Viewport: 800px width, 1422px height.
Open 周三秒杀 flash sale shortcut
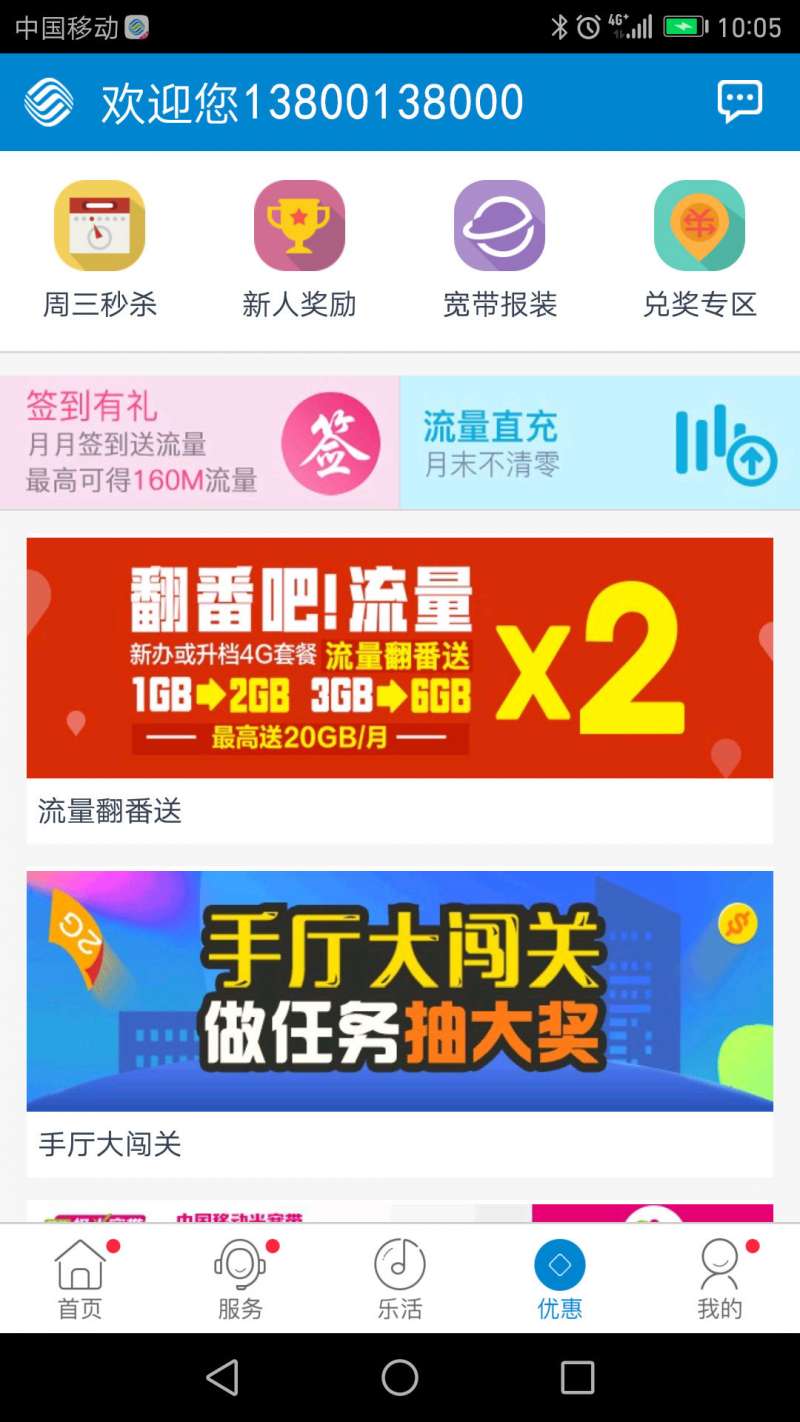tap(99, 250)
